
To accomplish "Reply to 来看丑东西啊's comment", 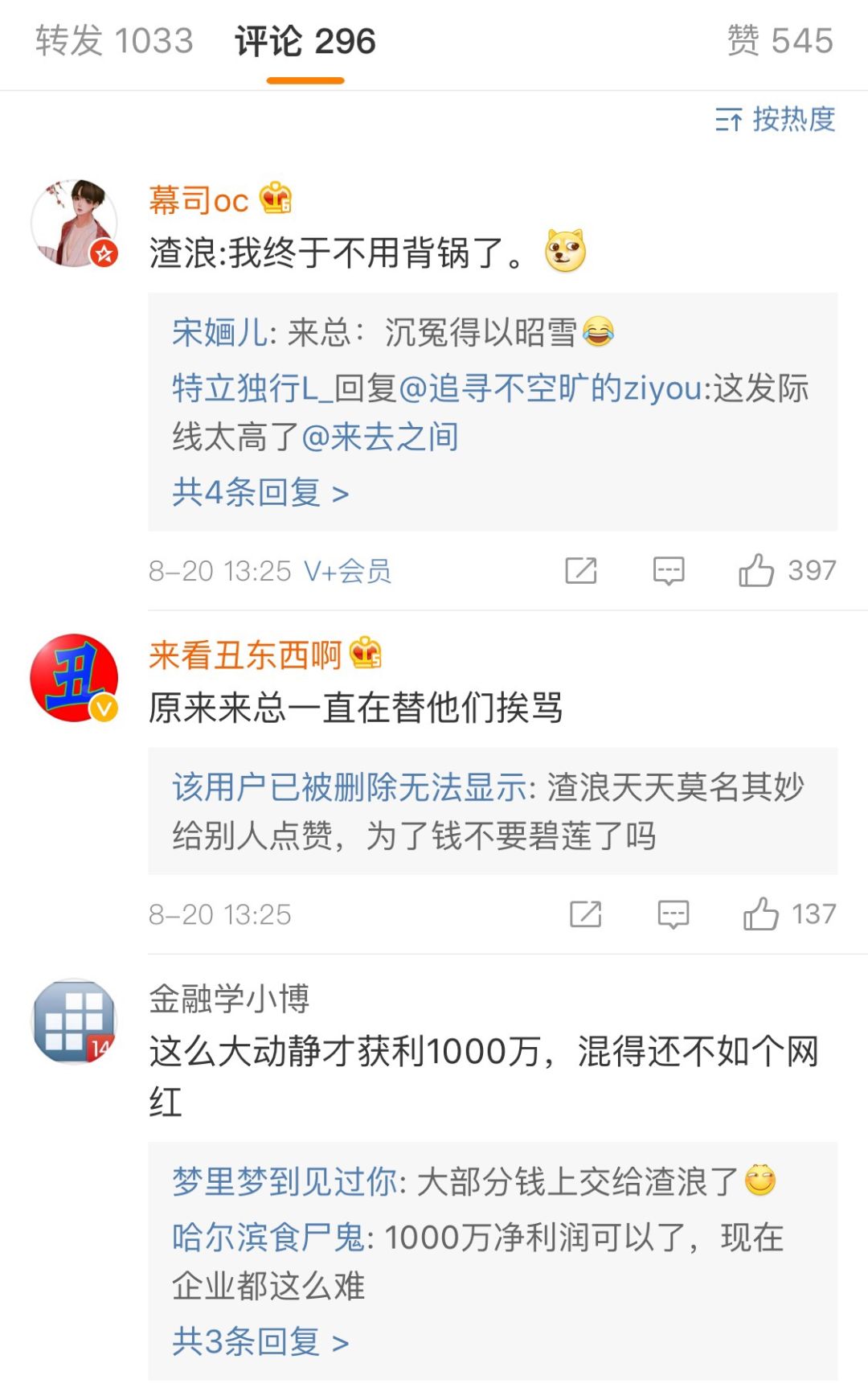I will [673, 914].
